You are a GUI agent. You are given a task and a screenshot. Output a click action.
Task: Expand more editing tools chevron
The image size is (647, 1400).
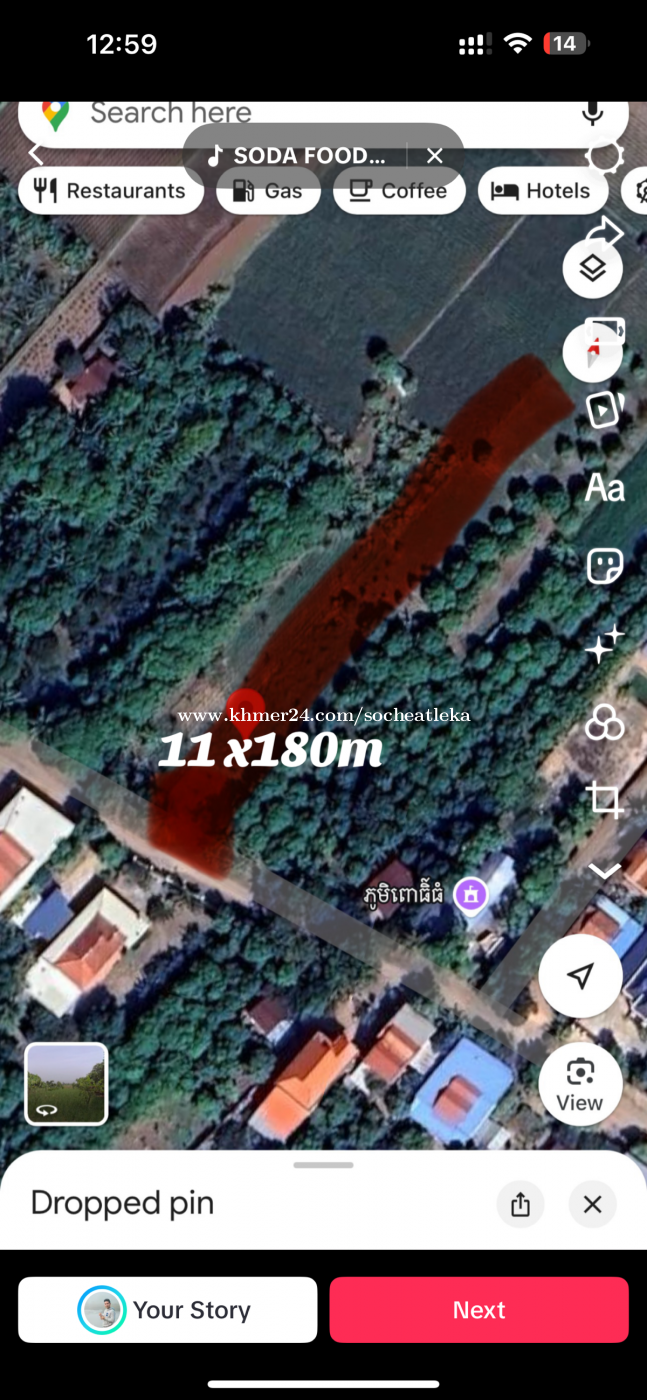(x=604, y=872)
